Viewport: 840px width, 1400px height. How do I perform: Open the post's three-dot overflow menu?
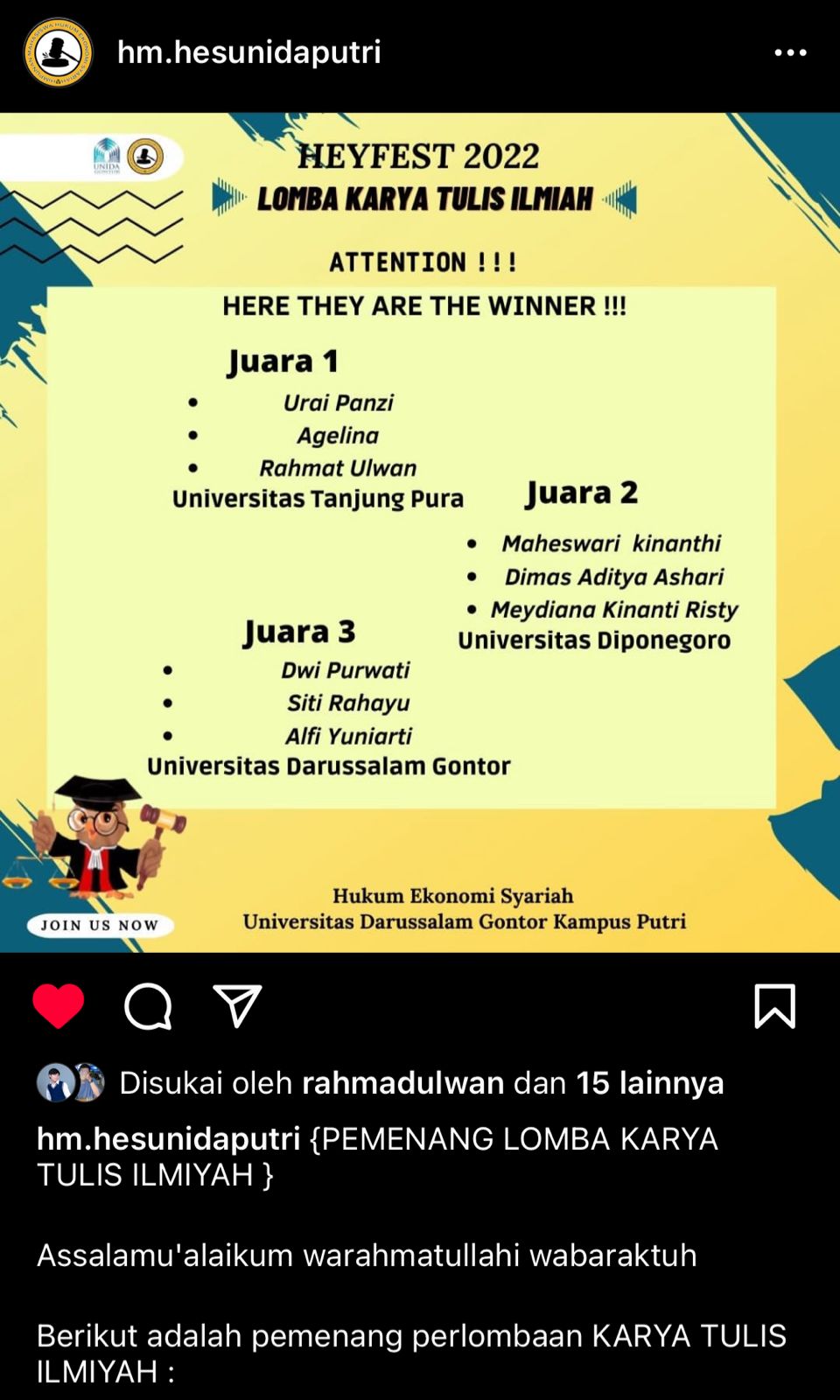point(790,52)
